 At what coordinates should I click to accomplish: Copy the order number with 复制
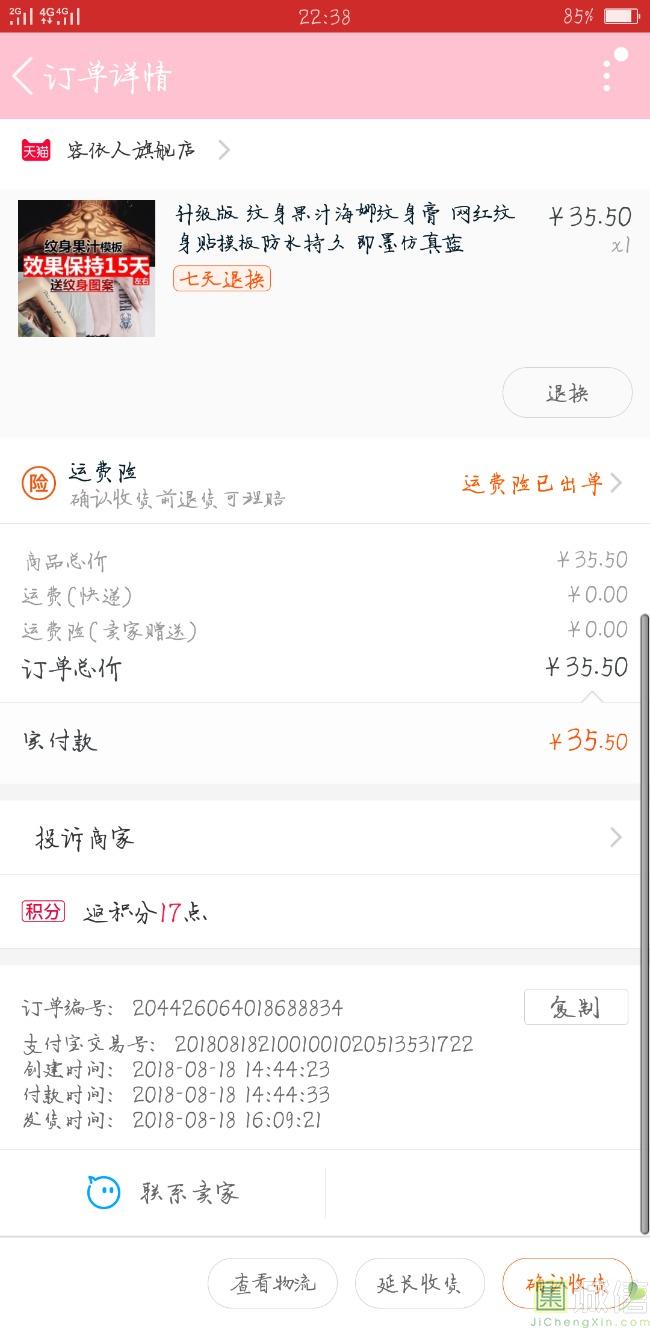pyautogui.click(x=575, y=1008)
